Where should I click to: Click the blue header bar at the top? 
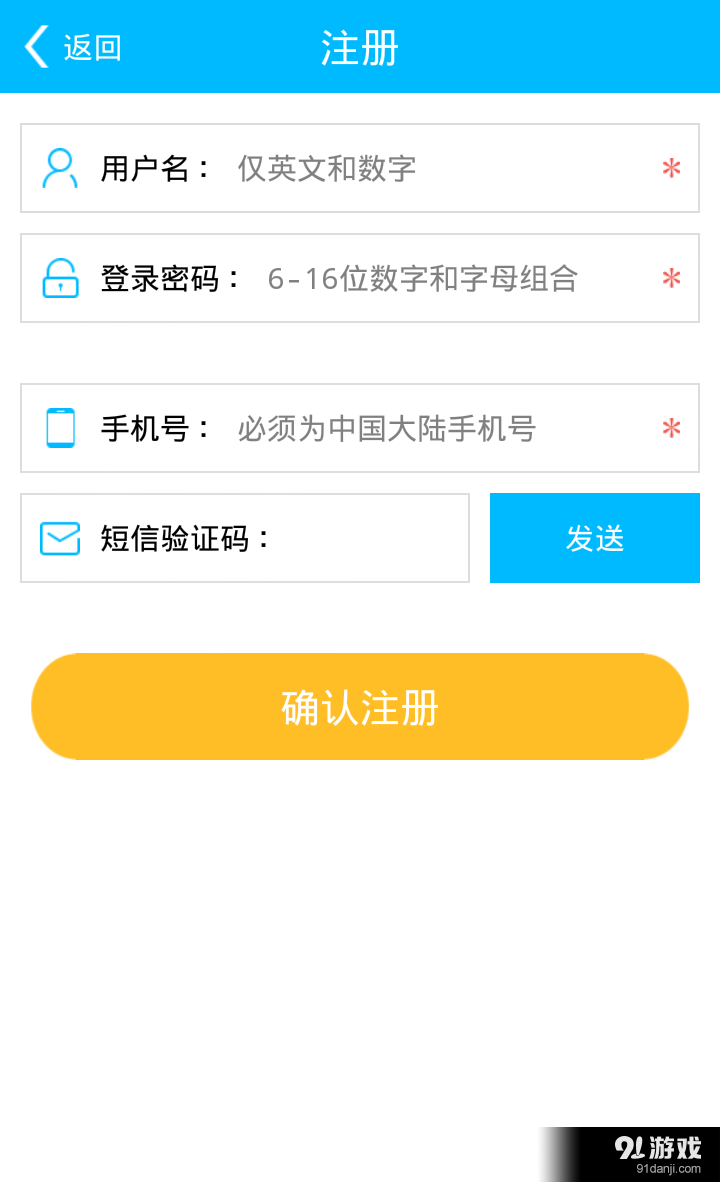point(500,46)
